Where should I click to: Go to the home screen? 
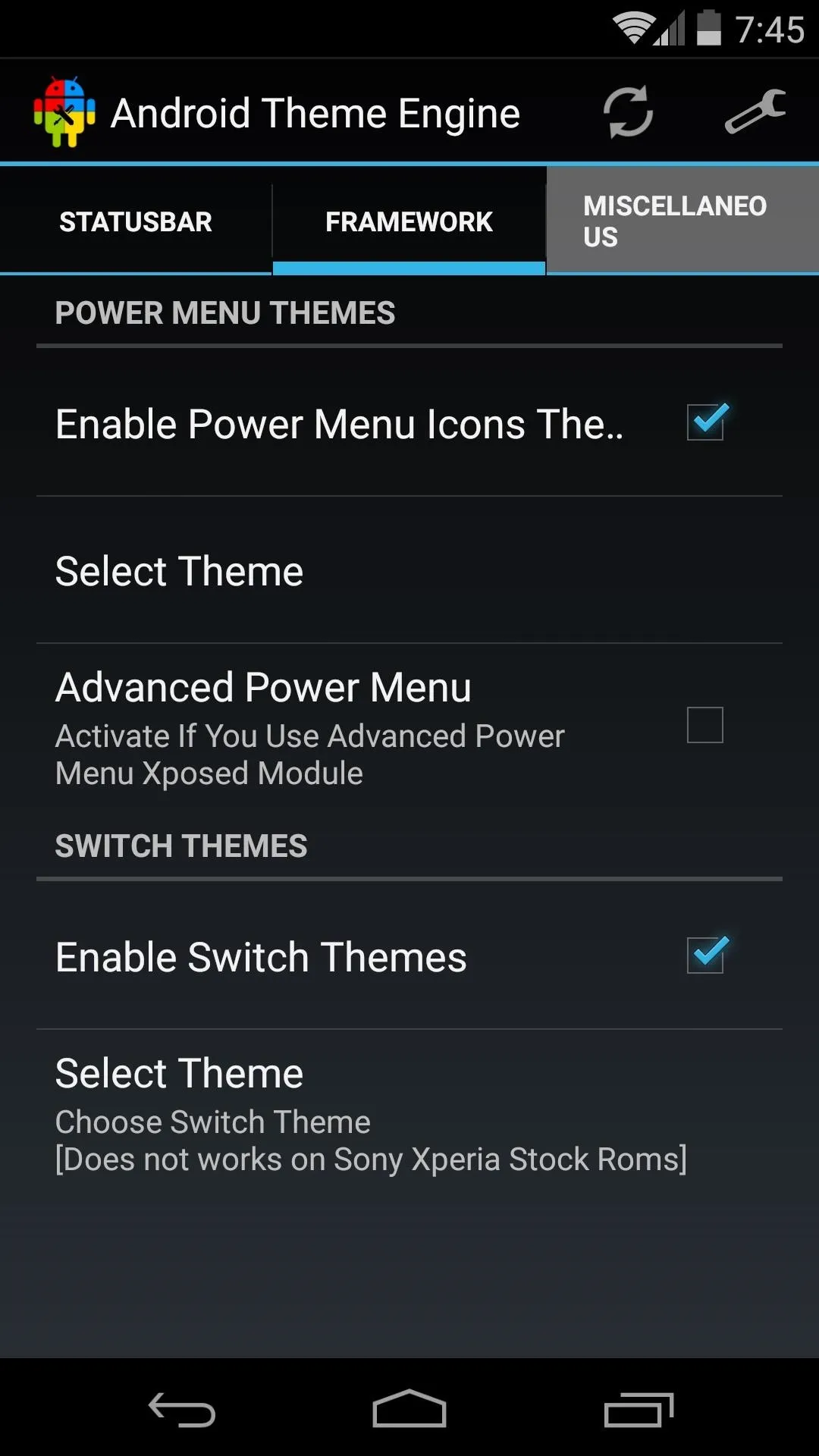pyautogui.click(x=409, y=1409)
